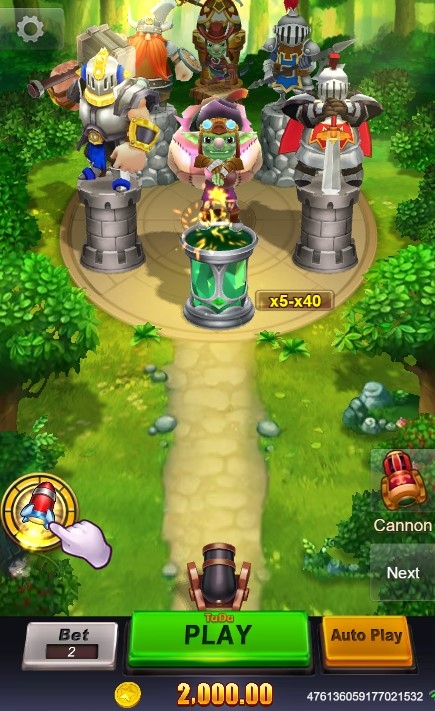Tap the green PLAY button

click(219, 638)
